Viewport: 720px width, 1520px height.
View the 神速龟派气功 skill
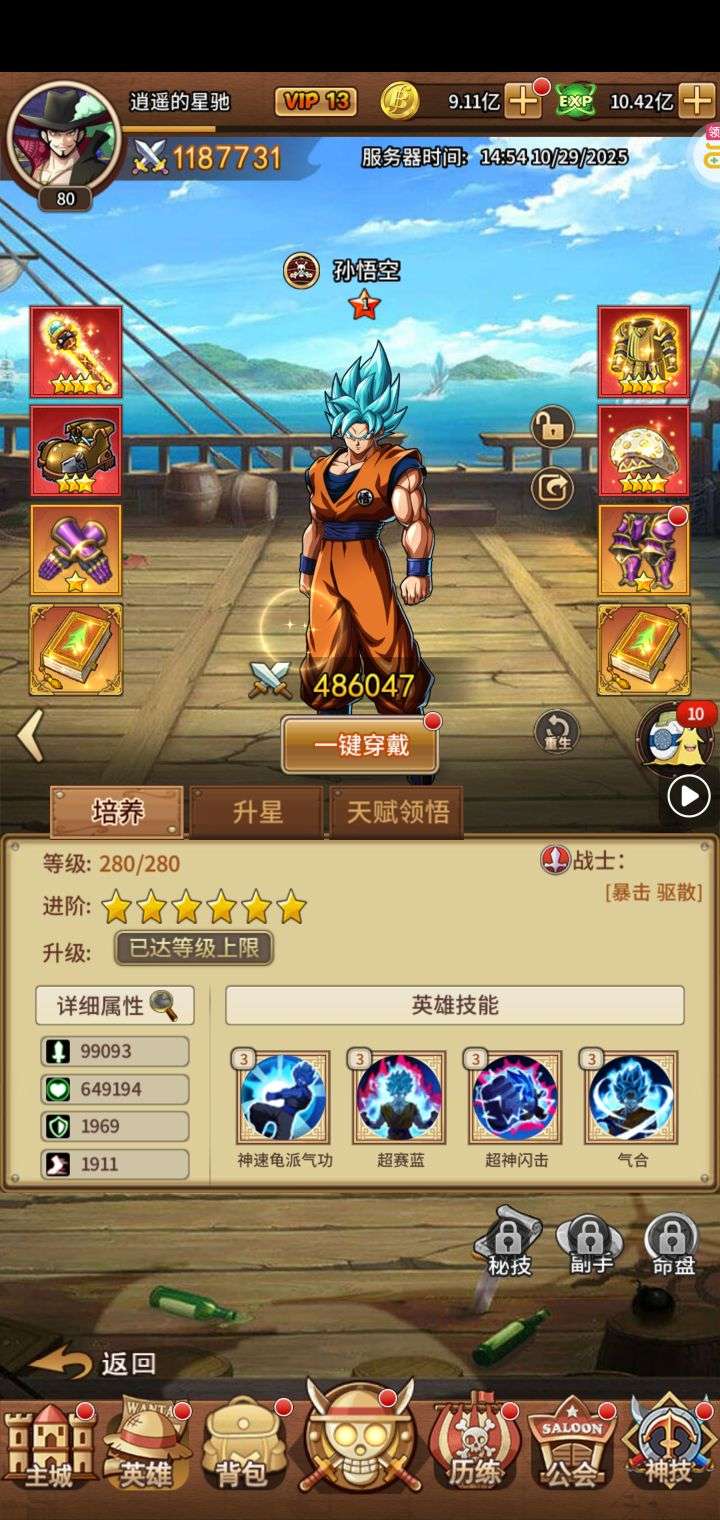[284, 1097]
